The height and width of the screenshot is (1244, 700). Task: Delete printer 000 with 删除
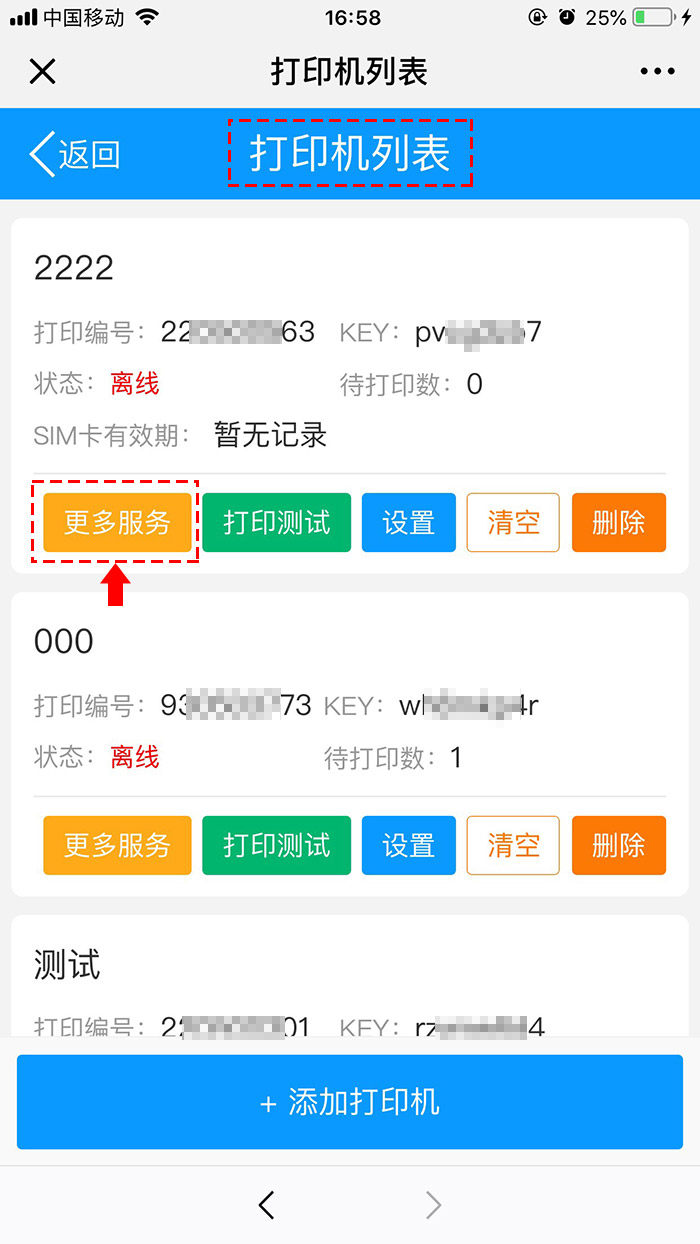point(619,845)
